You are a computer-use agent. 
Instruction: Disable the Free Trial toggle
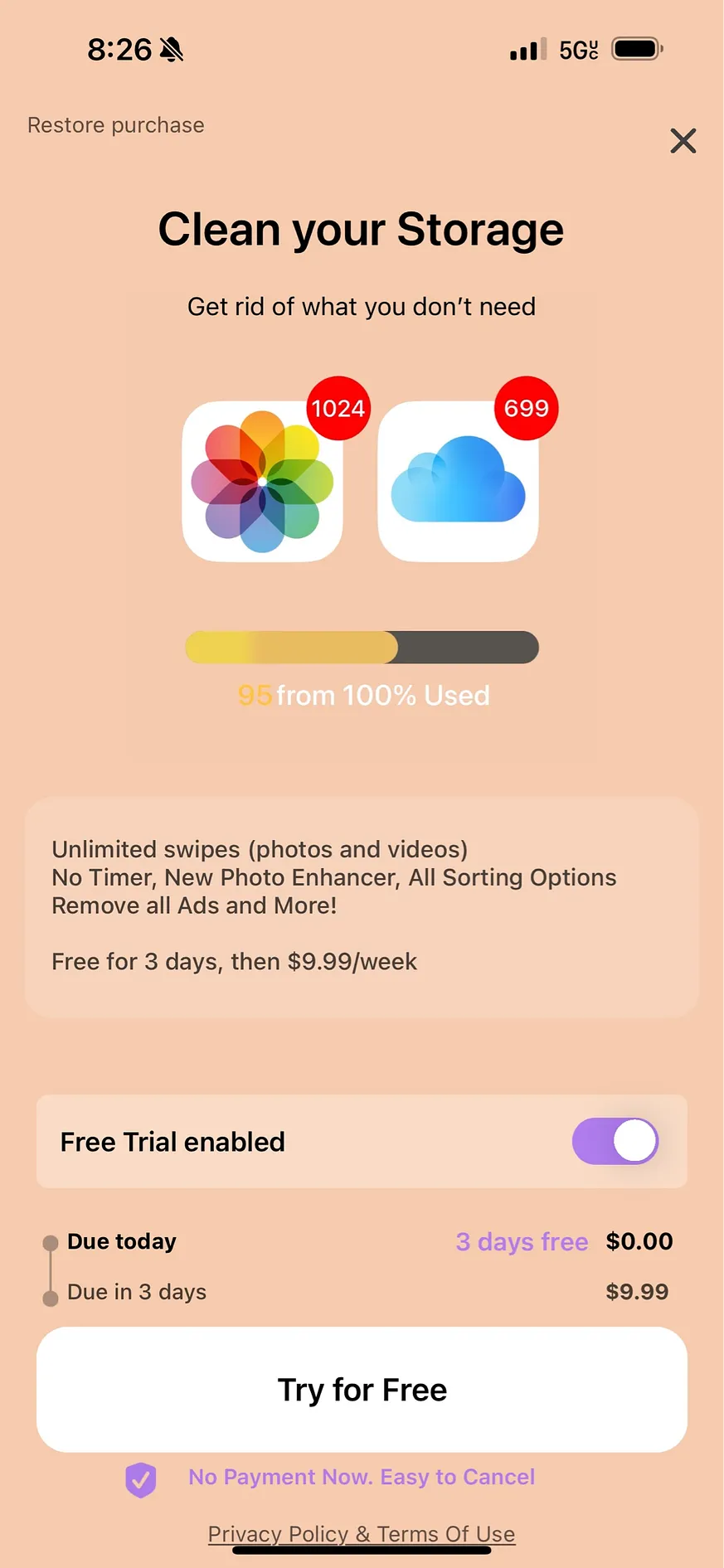click(x=615, y=1141)
